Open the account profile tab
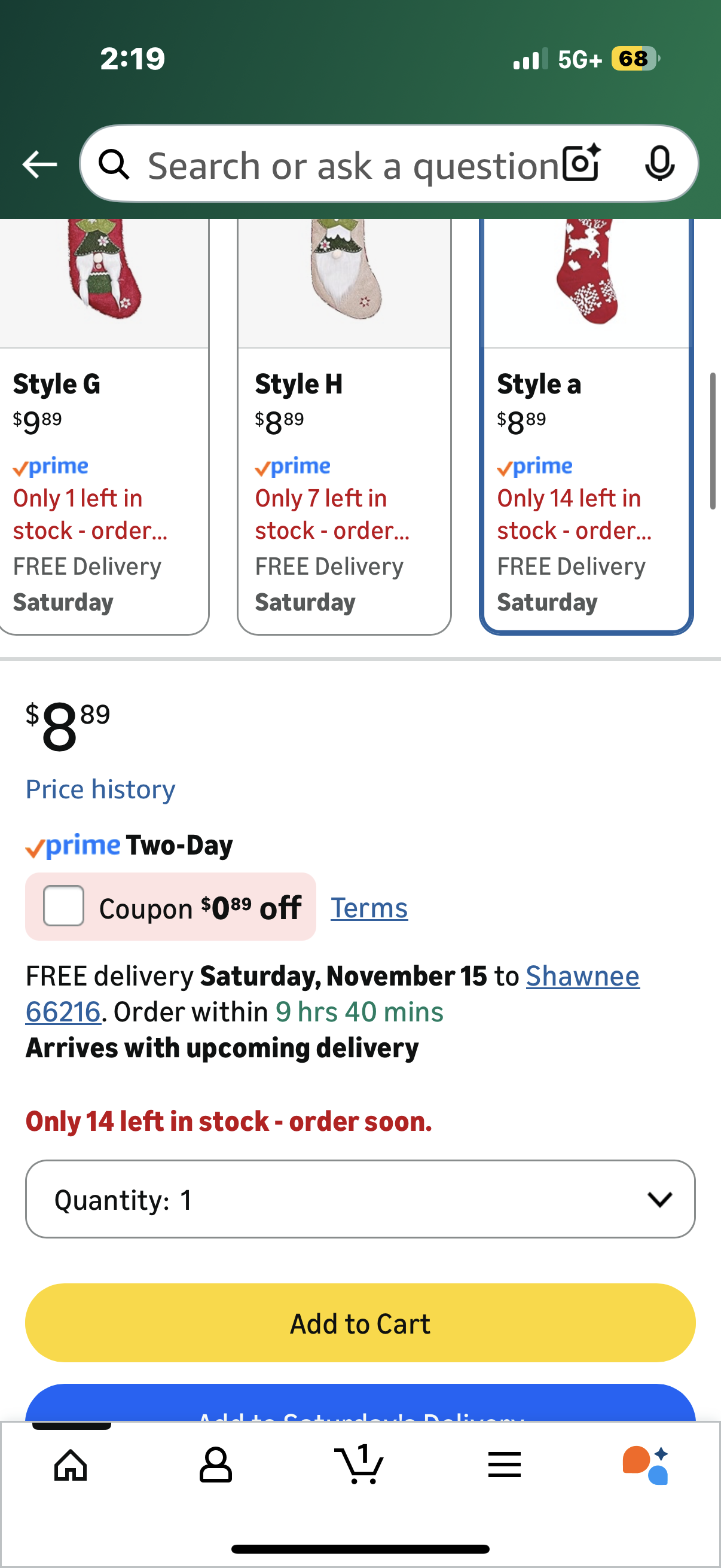 coord(216,1465)
